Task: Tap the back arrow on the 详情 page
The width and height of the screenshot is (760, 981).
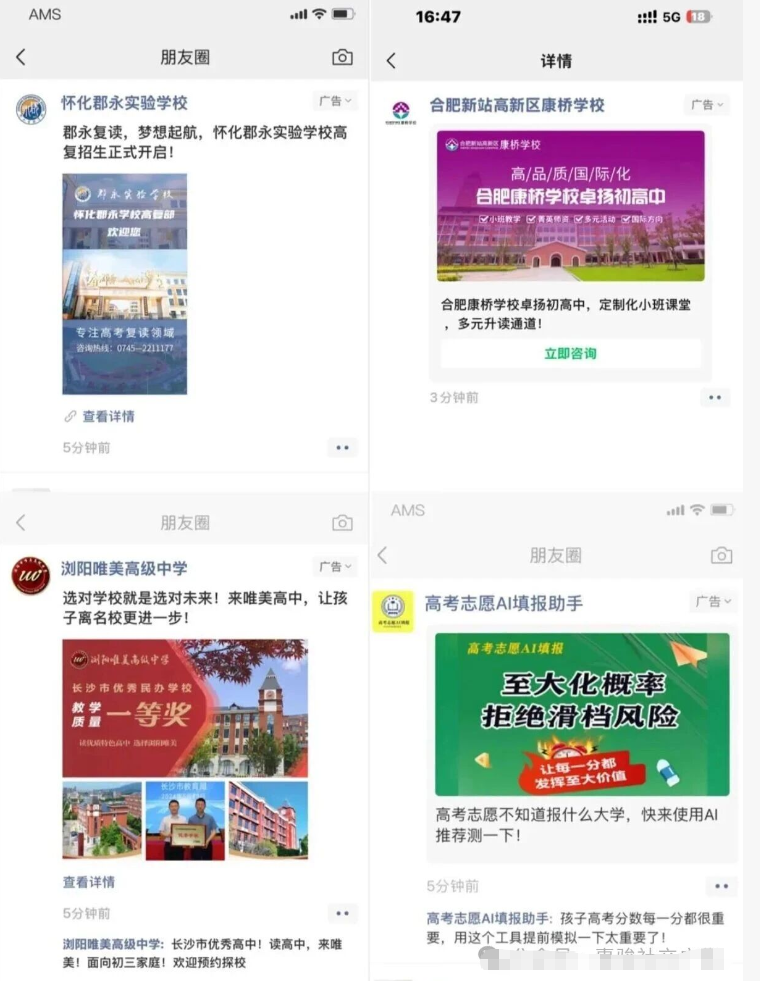Action: (x=390, y=61)
